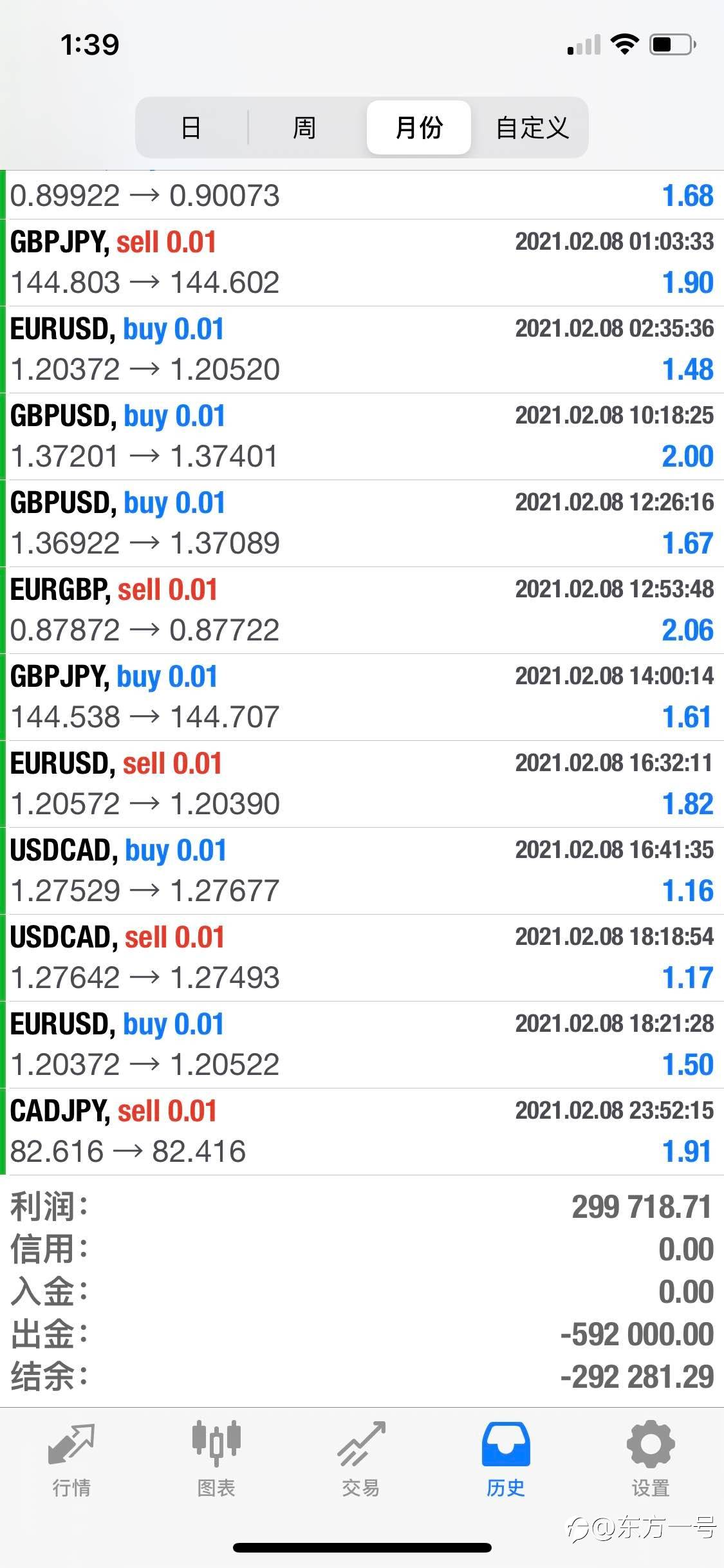Open CADJPY sell trade at 23:52:15
Image resolution: width=724 pixels, height=1568 pixels.
(x=362, y=1132)
